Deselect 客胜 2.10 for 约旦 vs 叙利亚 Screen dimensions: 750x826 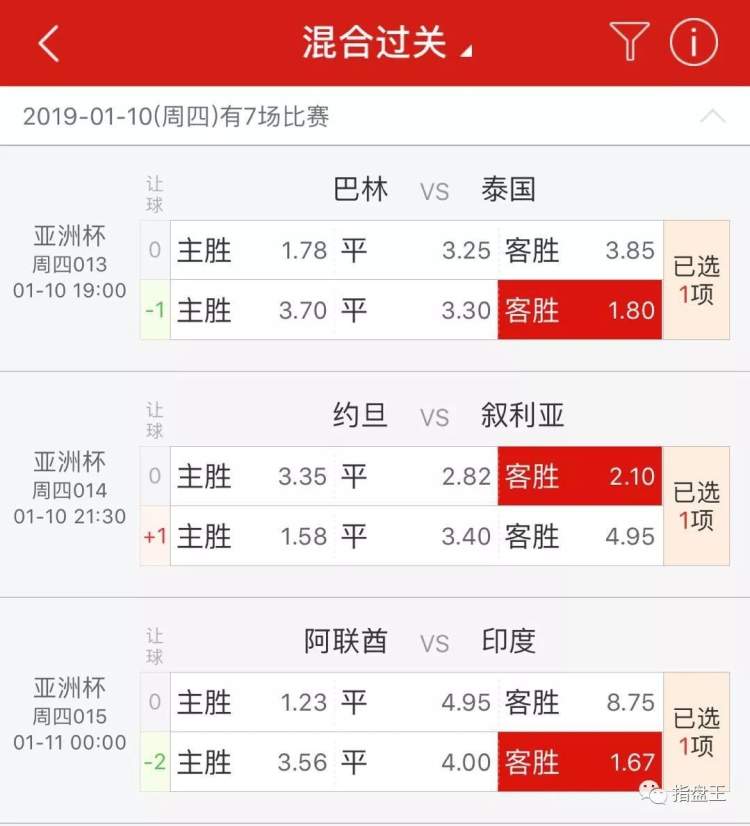(x=579, y=476)
